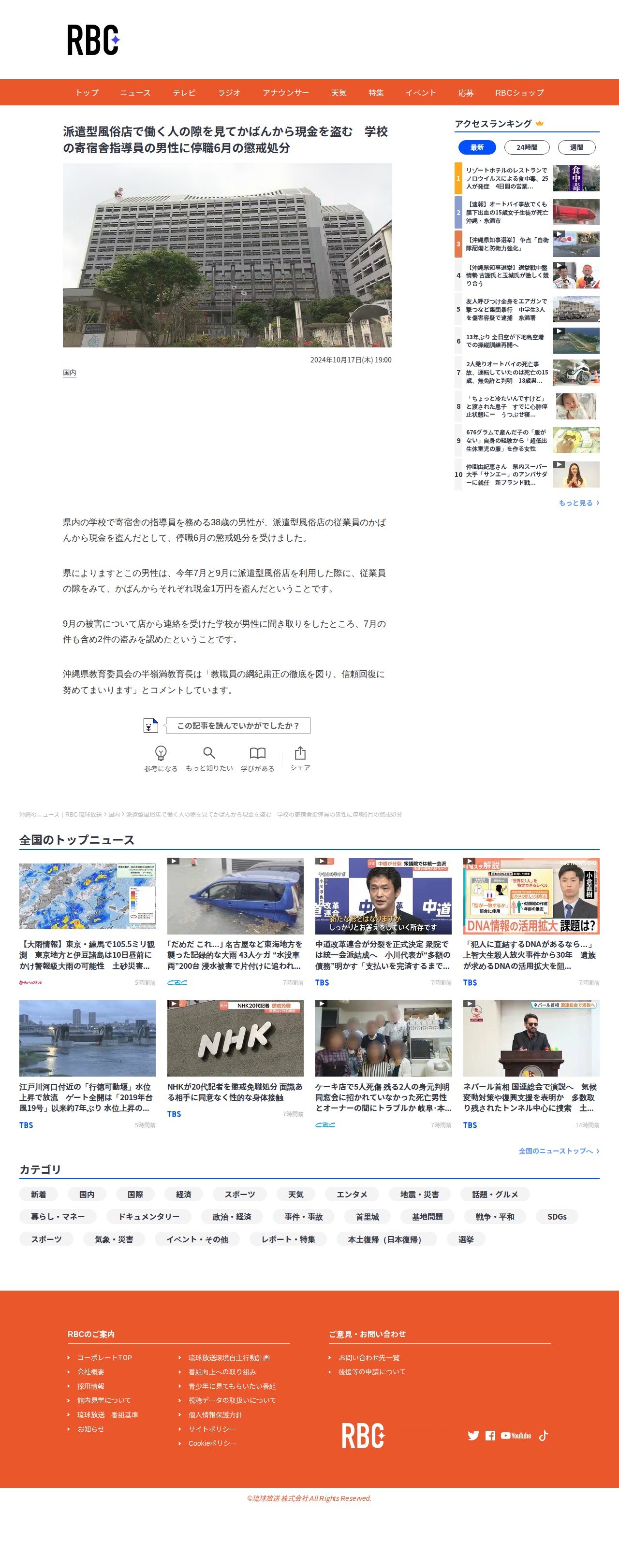
Task: Share this article
Action: [x=300, y=759]
